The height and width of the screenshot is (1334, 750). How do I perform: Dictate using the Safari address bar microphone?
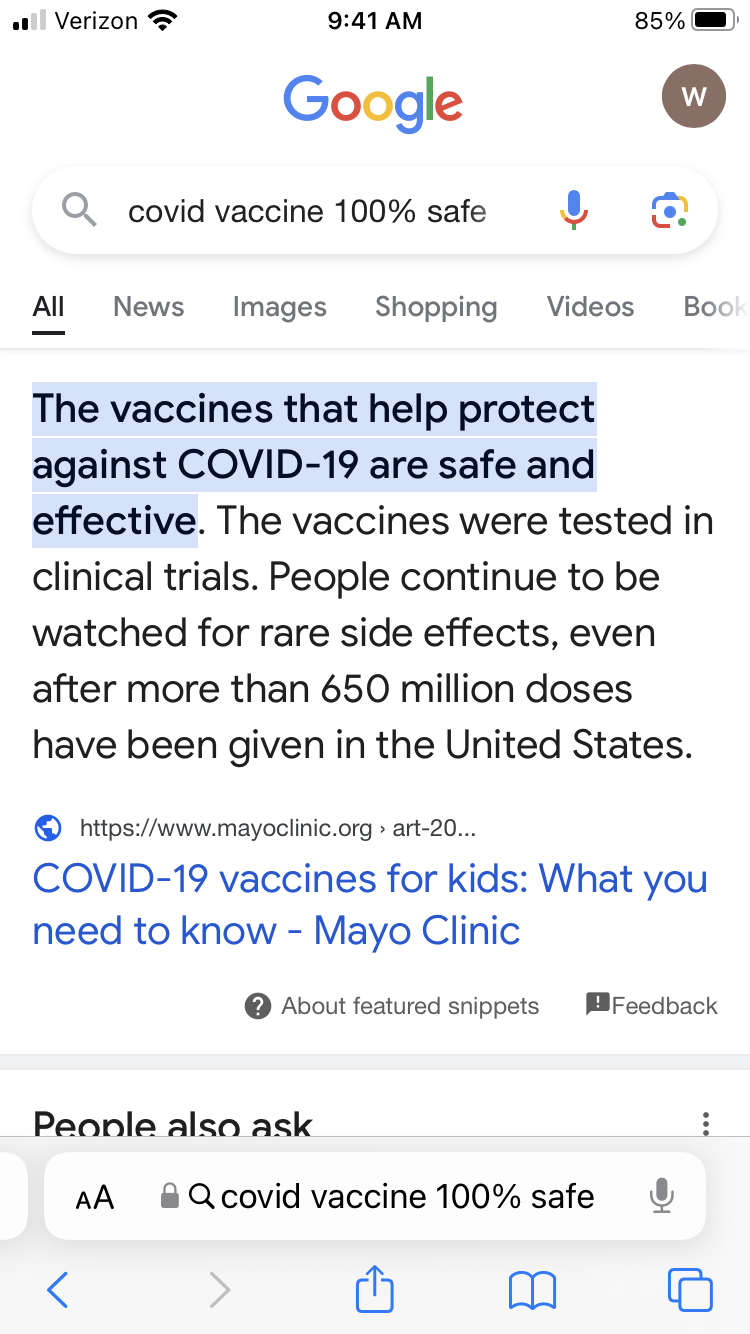(x=660, y=1196)
